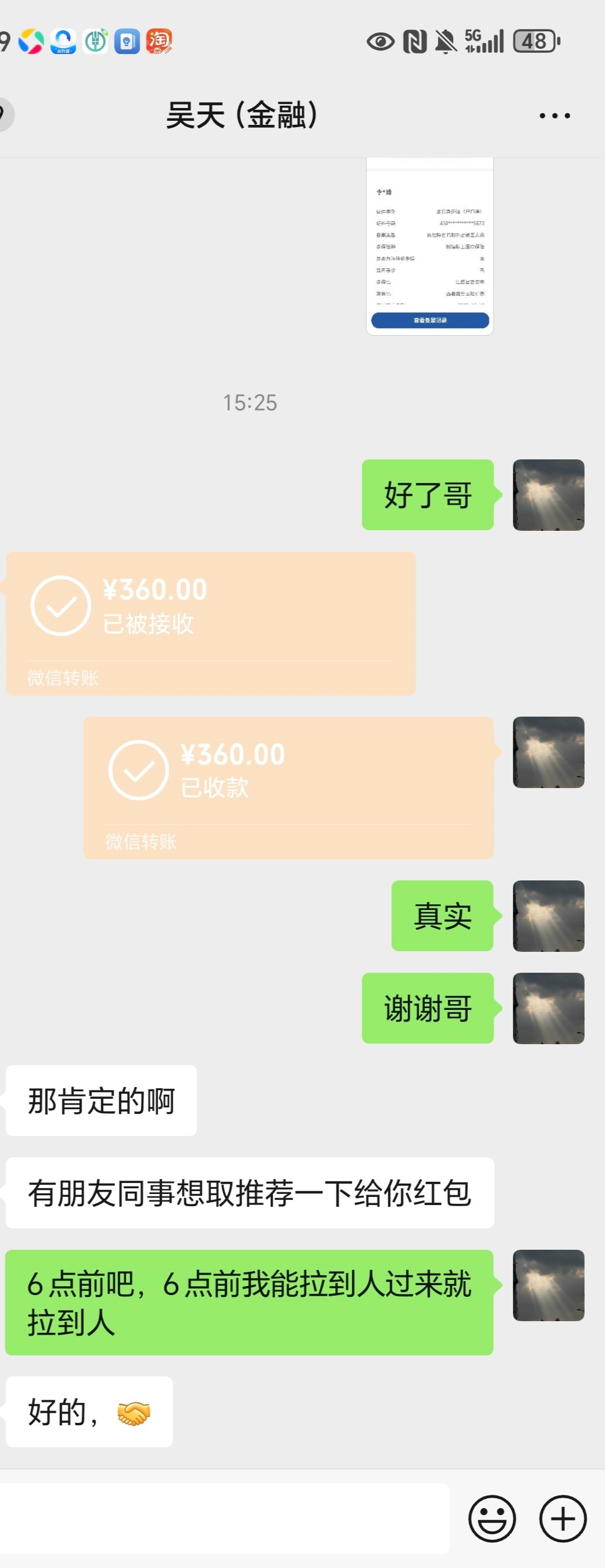Open the plus attachment menu
605x1568 pixels.
click(563, 1519)
